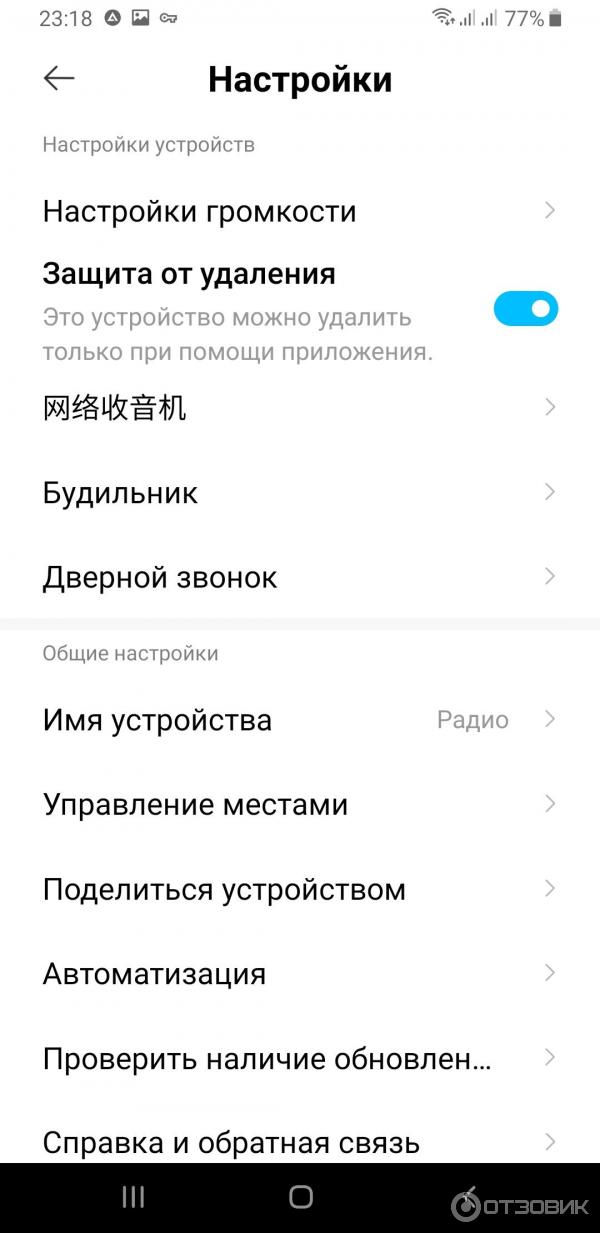Select Поделиться устройством

[299, 889]
